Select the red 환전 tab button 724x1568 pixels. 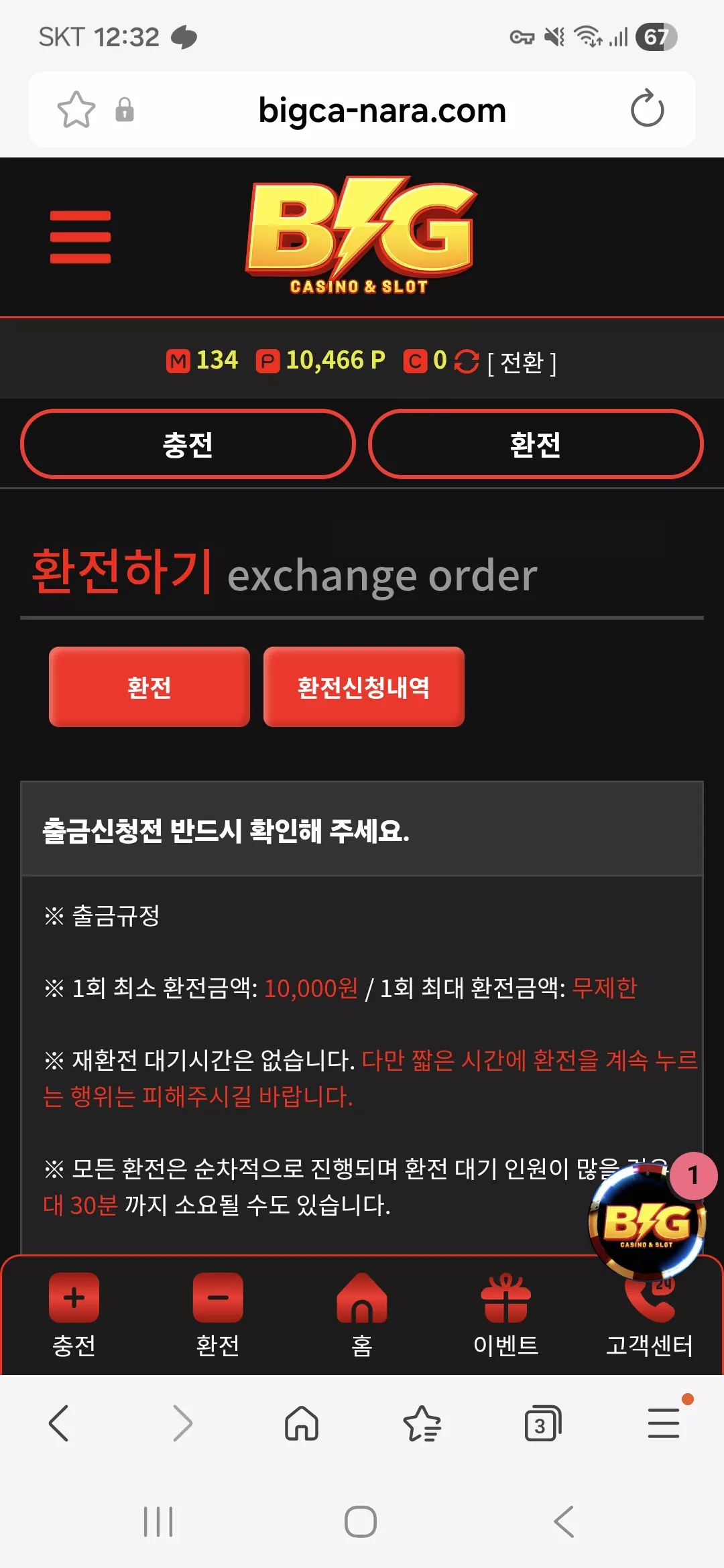click(x=149, y=687)
